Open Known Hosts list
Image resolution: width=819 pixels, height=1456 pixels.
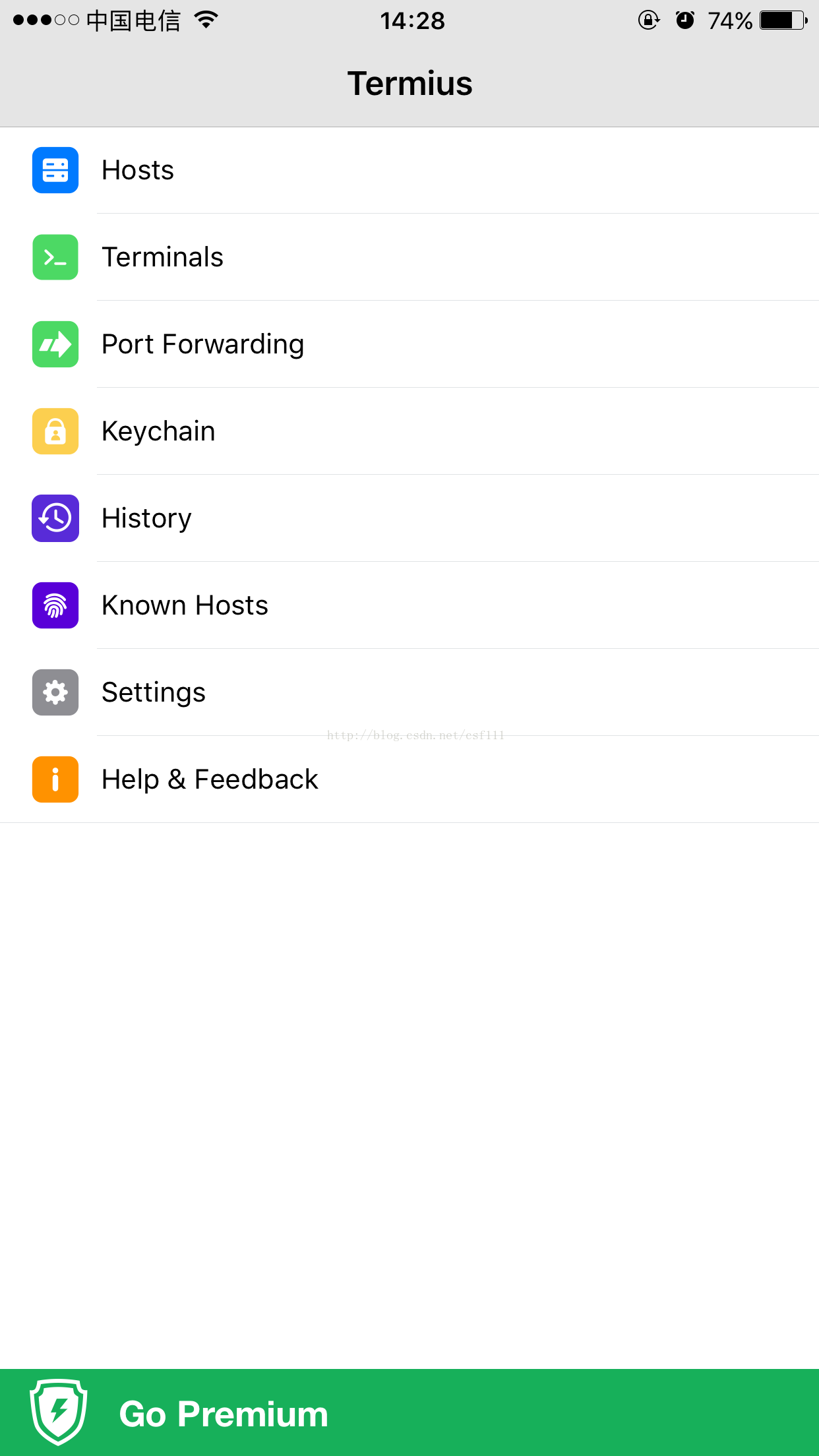pos(409,605)
